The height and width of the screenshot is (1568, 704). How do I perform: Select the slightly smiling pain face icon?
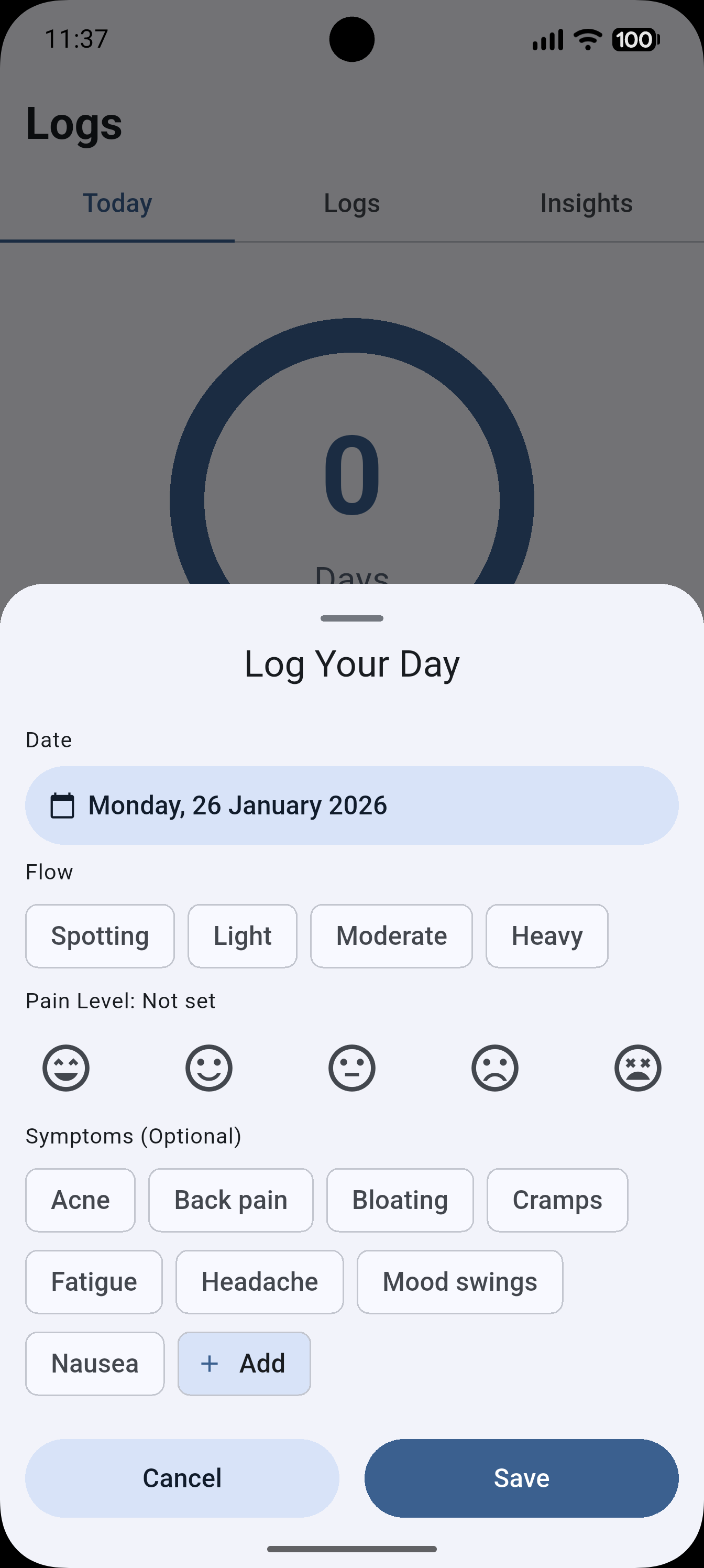click(208, 1068)
